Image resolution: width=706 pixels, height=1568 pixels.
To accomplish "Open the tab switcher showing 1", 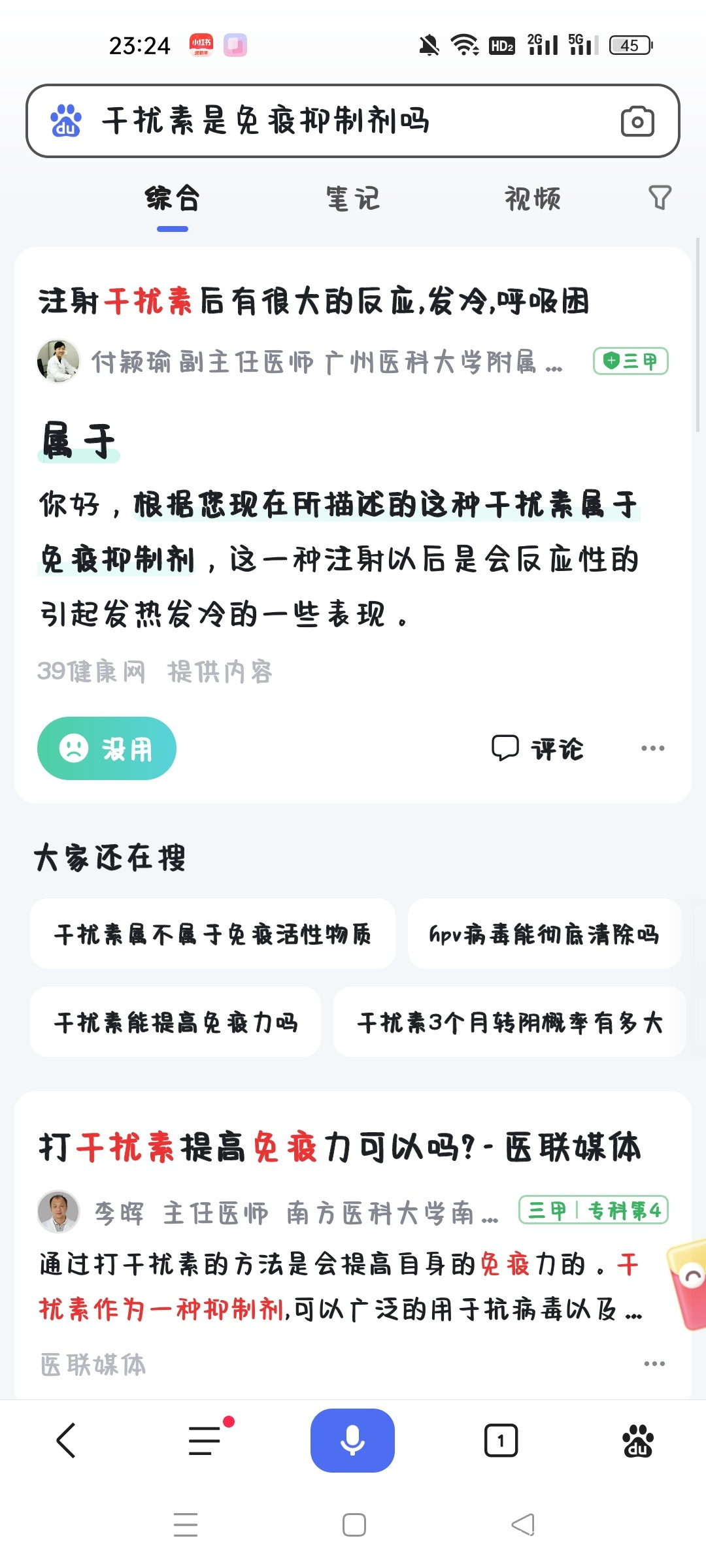I will pos(501,1441).
